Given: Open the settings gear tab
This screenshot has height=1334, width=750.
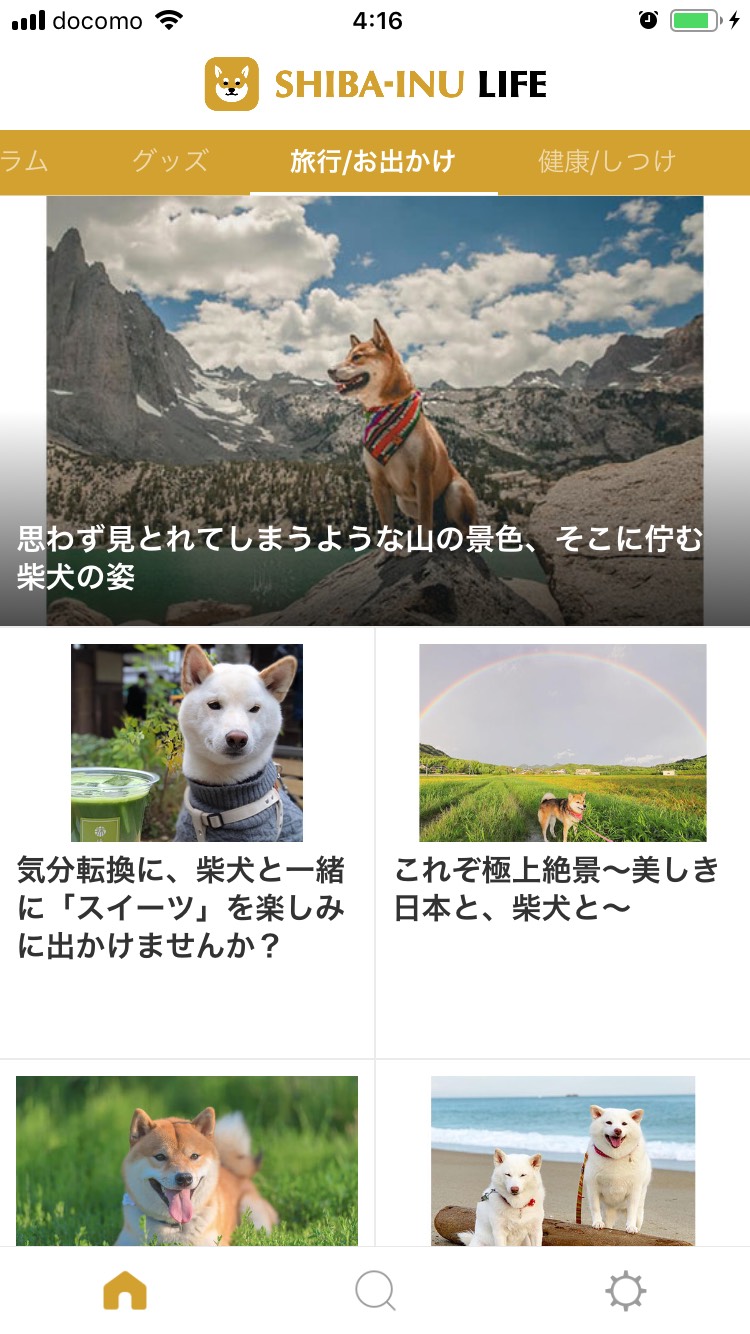Looking at the screenshot, I should pos(625,1291).
